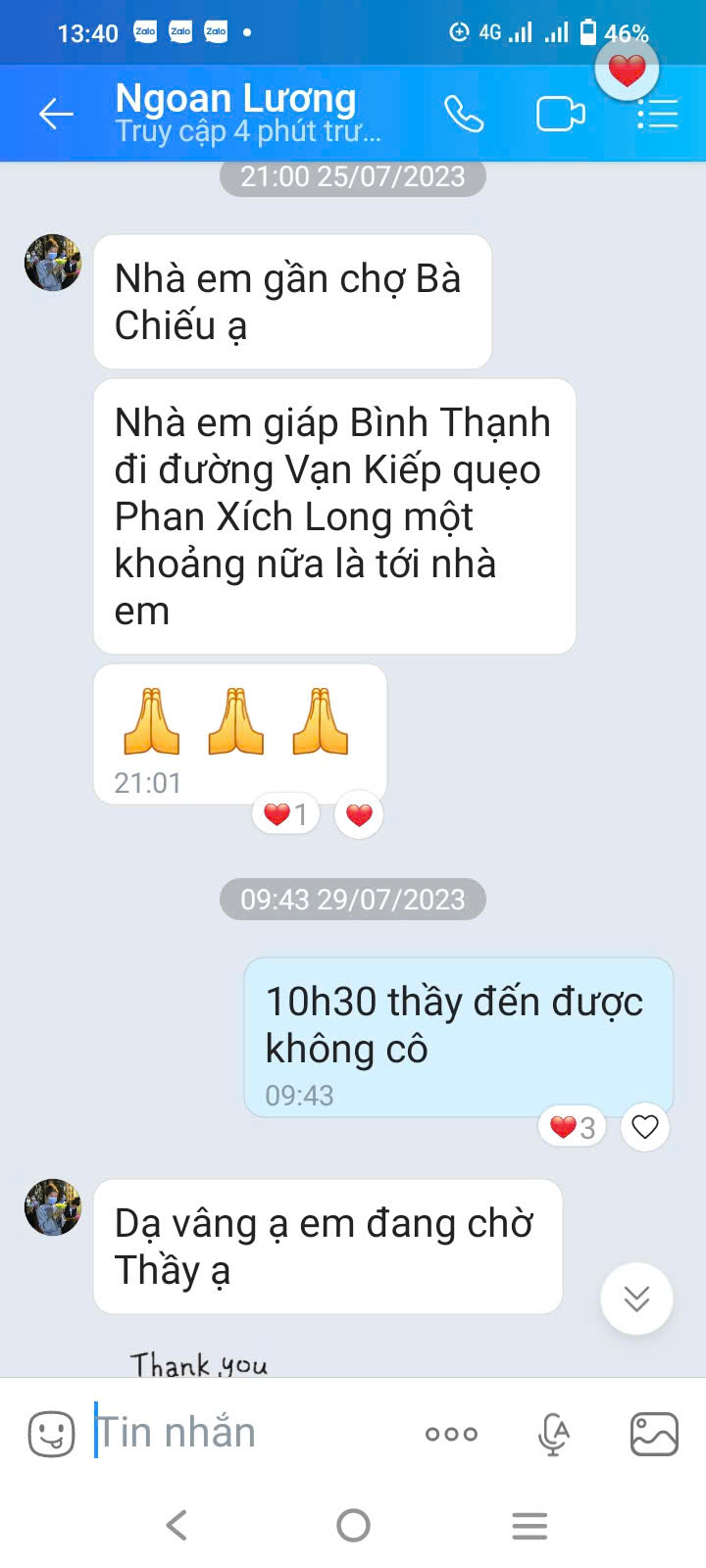This screenshot has width=706, height=1568.
Task: Tap the system home button
Action: coord(353,1525)
